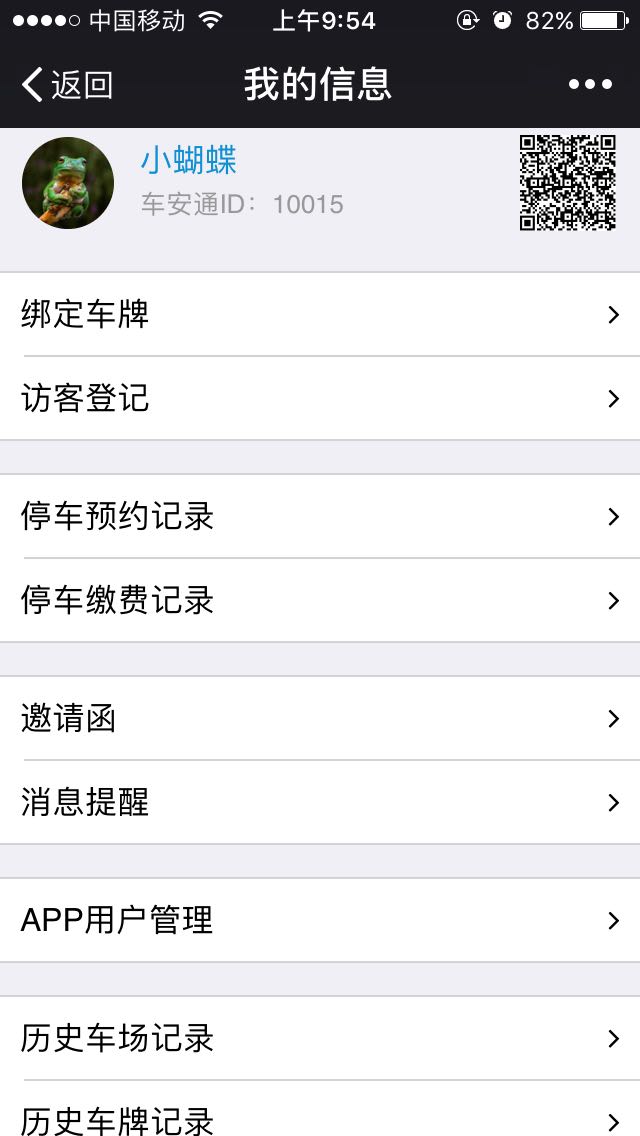View 停车缴费记录

click(320, 601)
